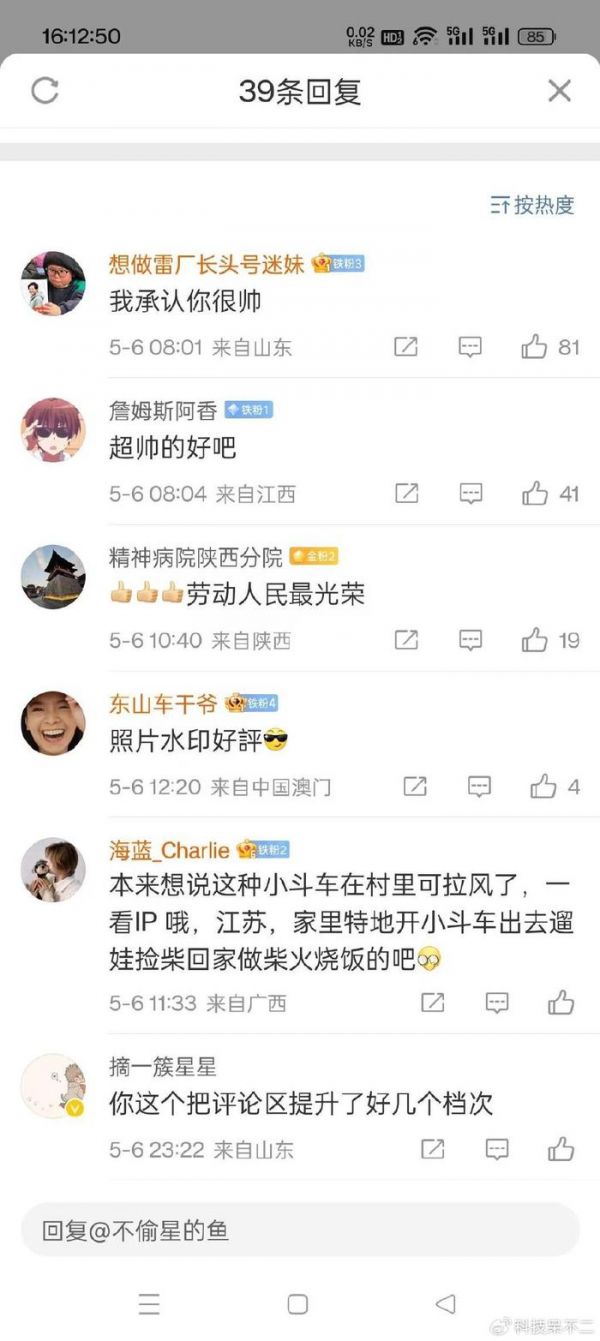The height and width of the screenshot is (1341, 600).
Task: Go back with the system back button
Action: click(446, 1304)
